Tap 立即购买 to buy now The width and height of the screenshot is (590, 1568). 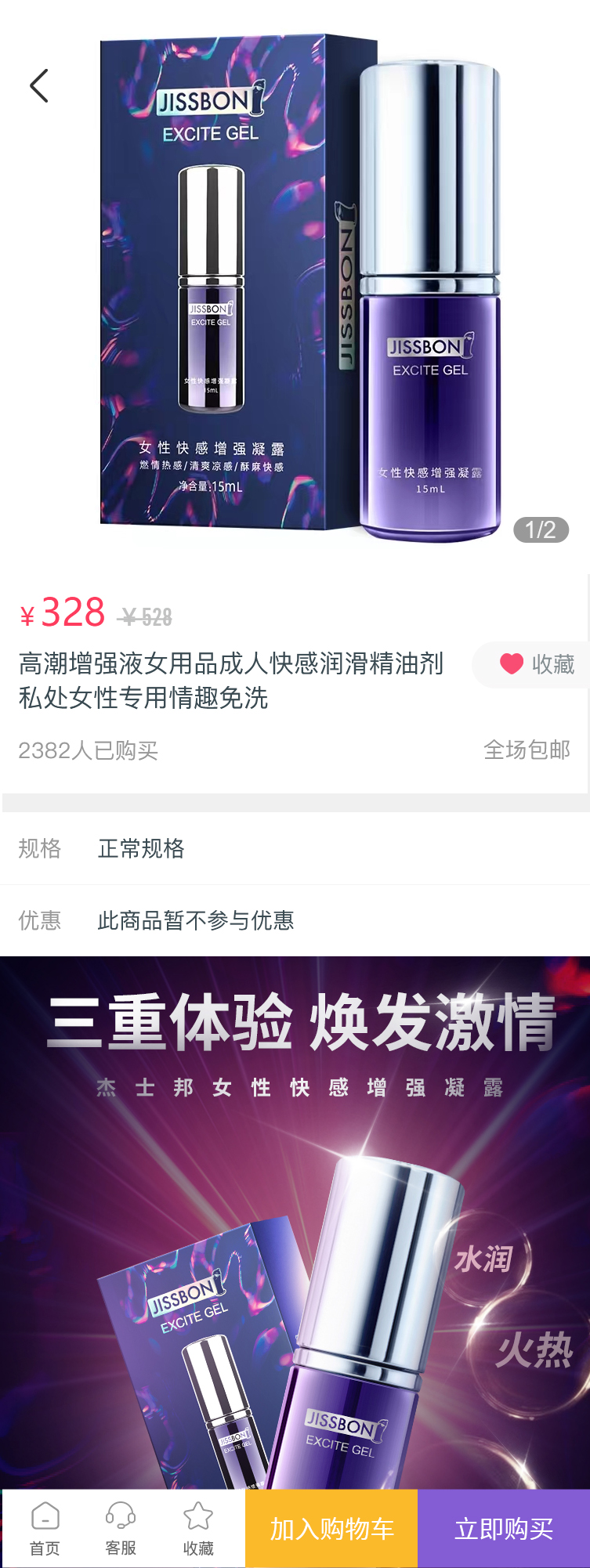click(x=504, y=1528)
